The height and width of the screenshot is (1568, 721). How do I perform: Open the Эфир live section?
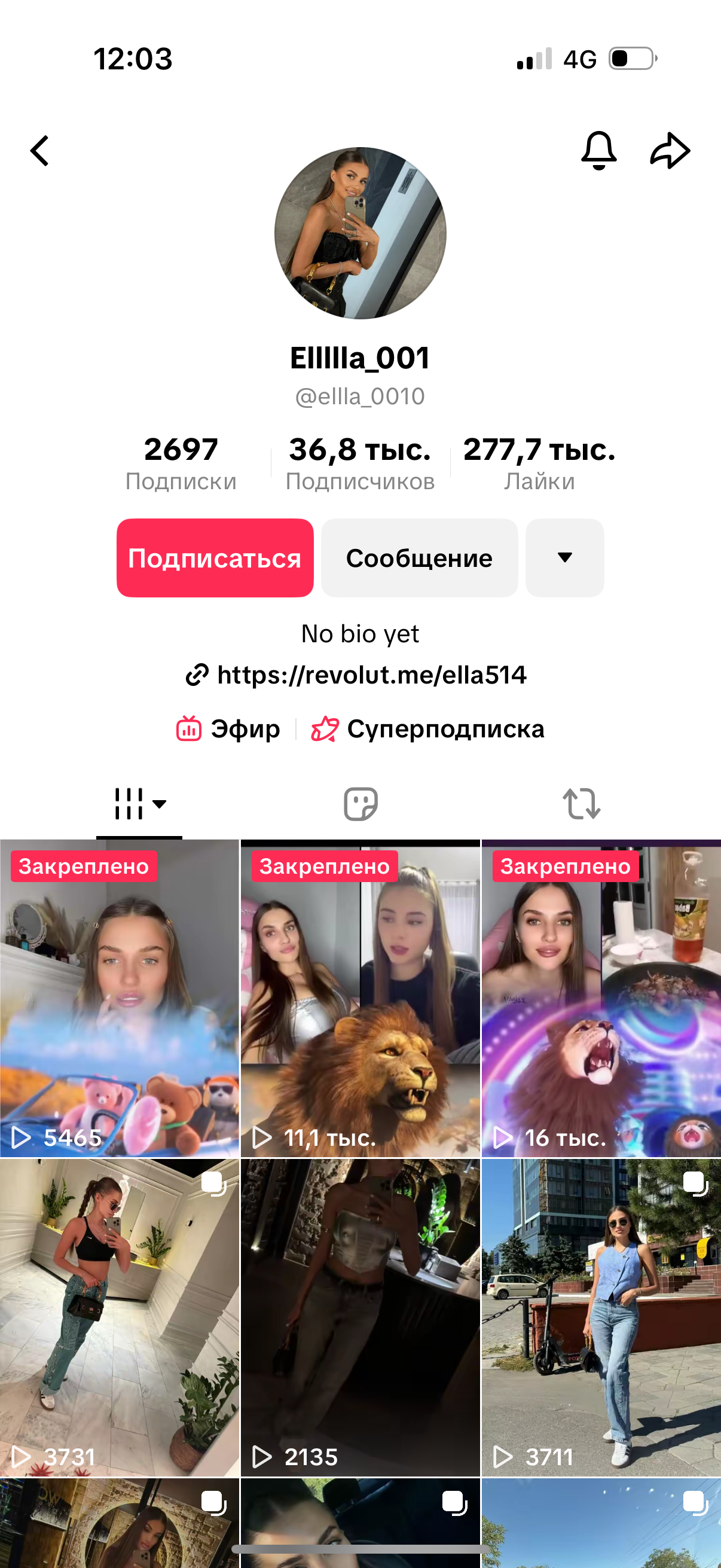click(229, 728)
